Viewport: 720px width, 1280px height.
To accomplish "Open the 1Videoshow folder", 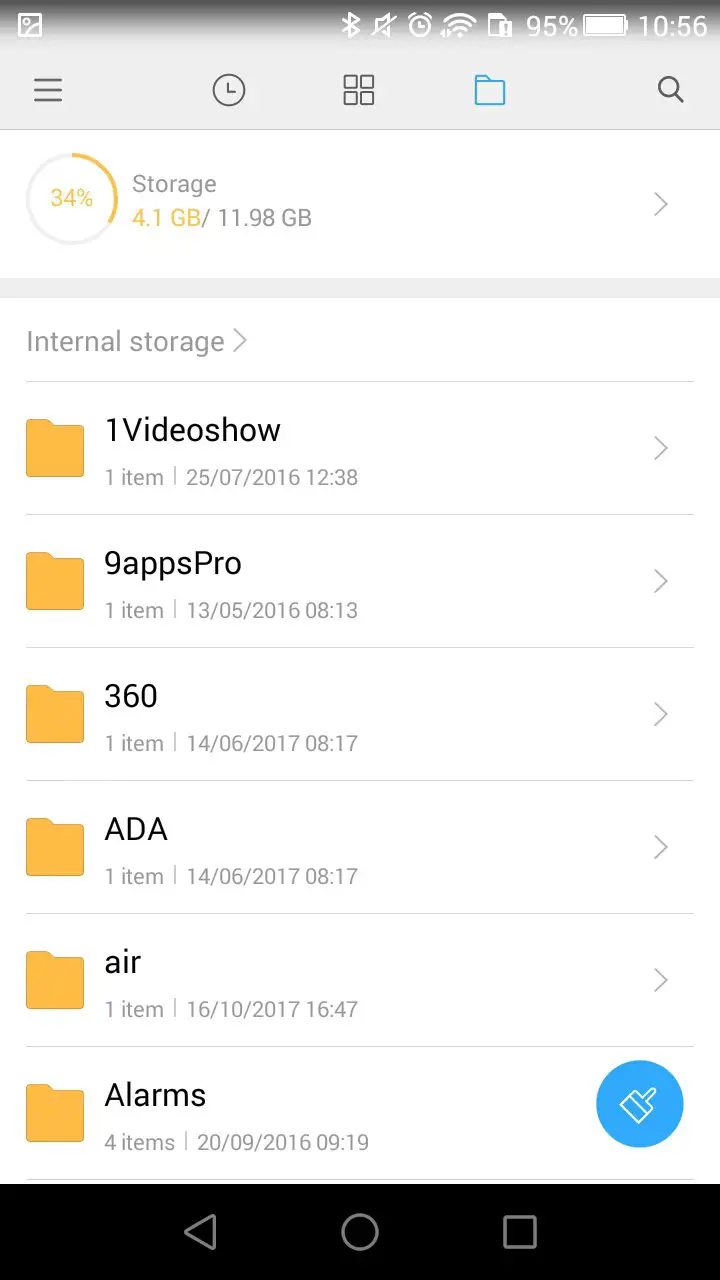I will point(360,448).
